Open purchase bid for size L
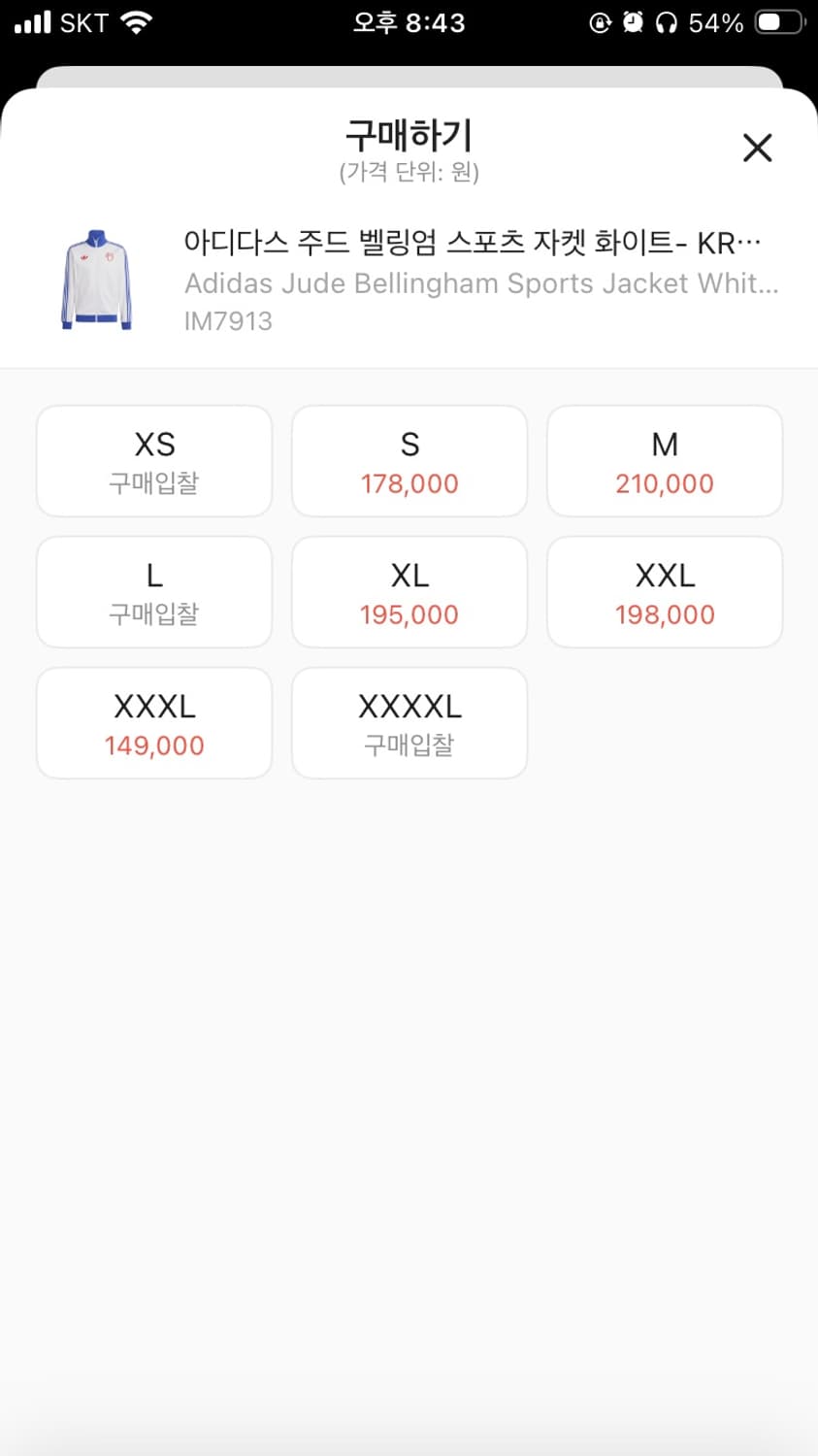The width and height of the screenshot is (818, 1456). click(x=153, y=592)
